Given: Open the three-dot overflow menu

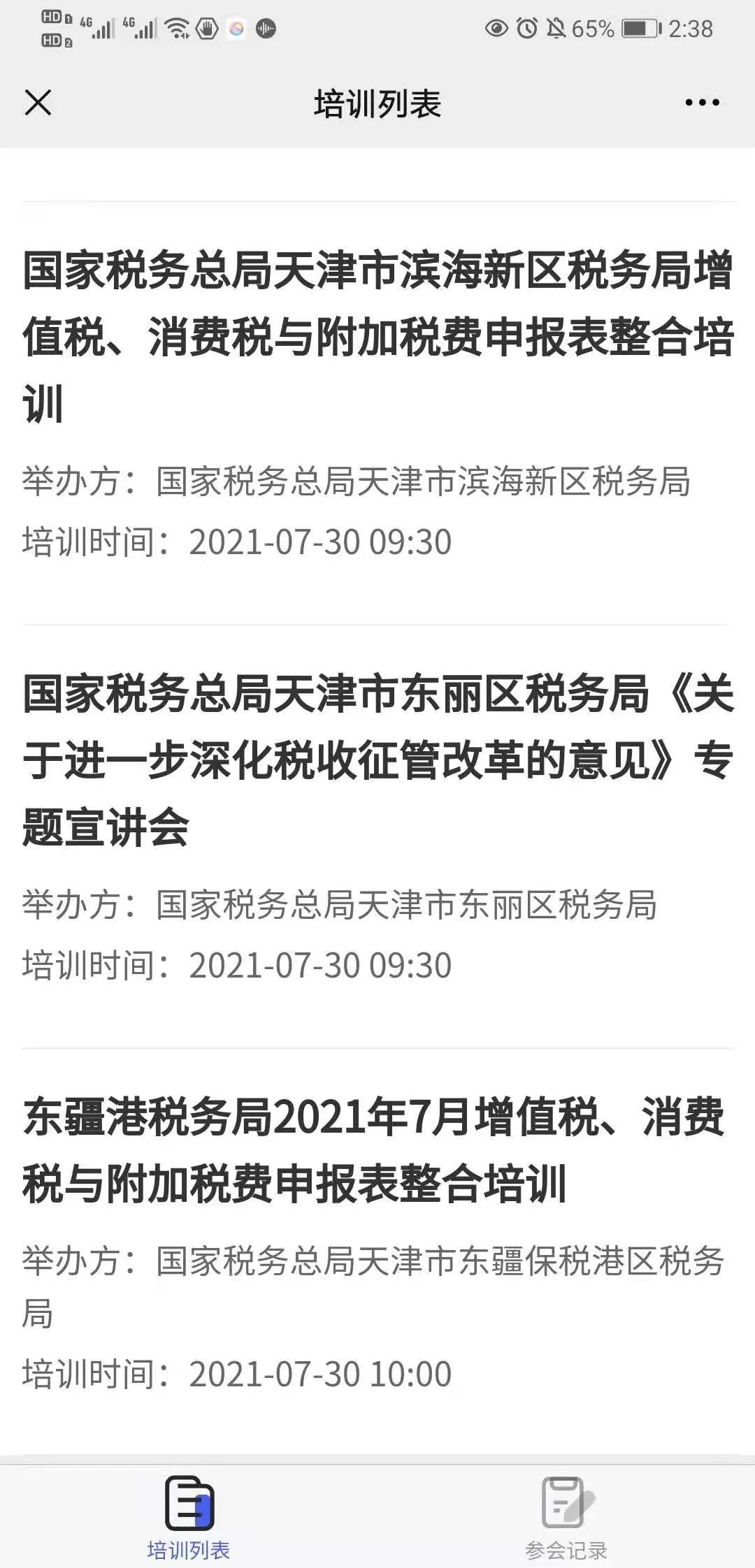Looking at the screenshot, I should [x=702, y=103].
